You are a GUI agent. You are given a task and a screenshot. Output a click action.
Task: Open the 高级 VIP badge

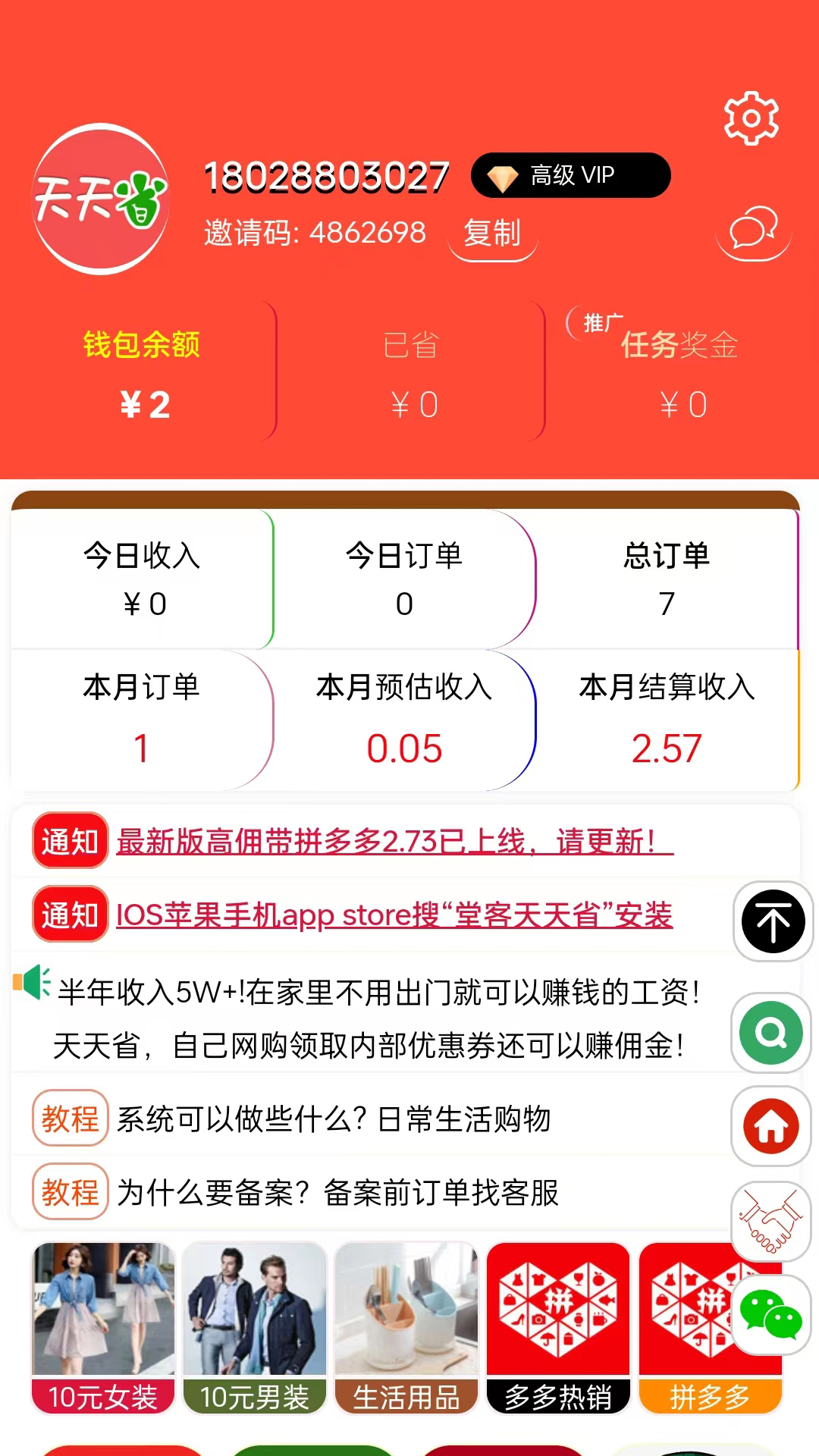[x=570, y=175]
